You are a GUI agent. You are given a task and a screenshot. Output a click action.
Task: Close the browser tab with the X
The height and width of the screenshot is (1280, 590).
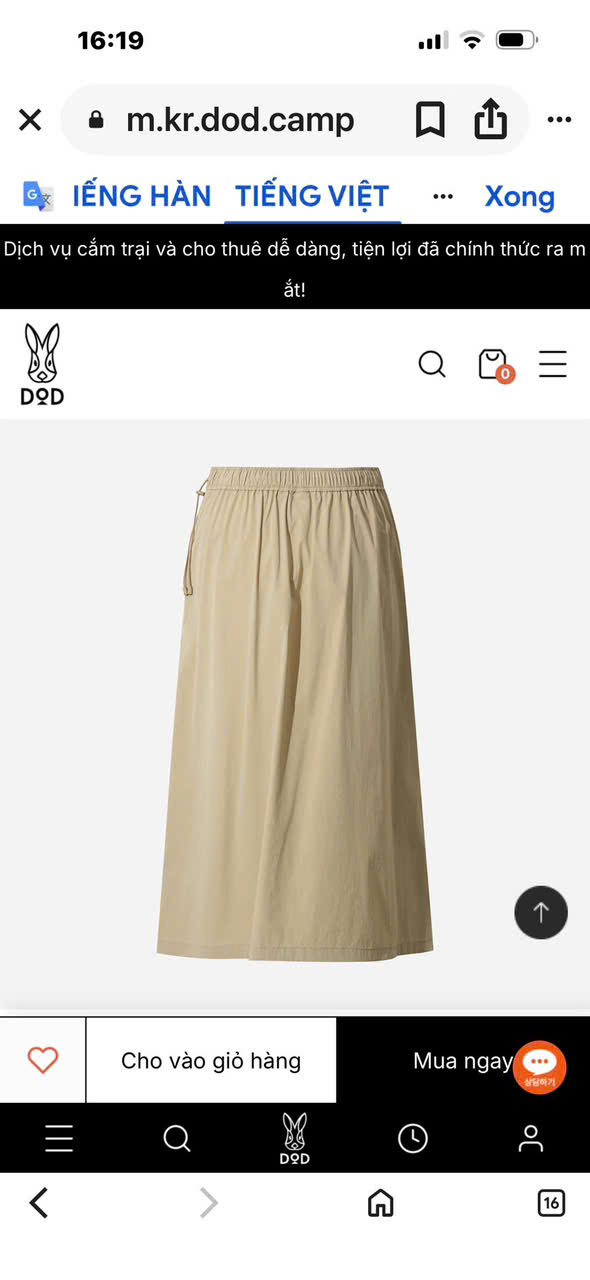point(30,121)
